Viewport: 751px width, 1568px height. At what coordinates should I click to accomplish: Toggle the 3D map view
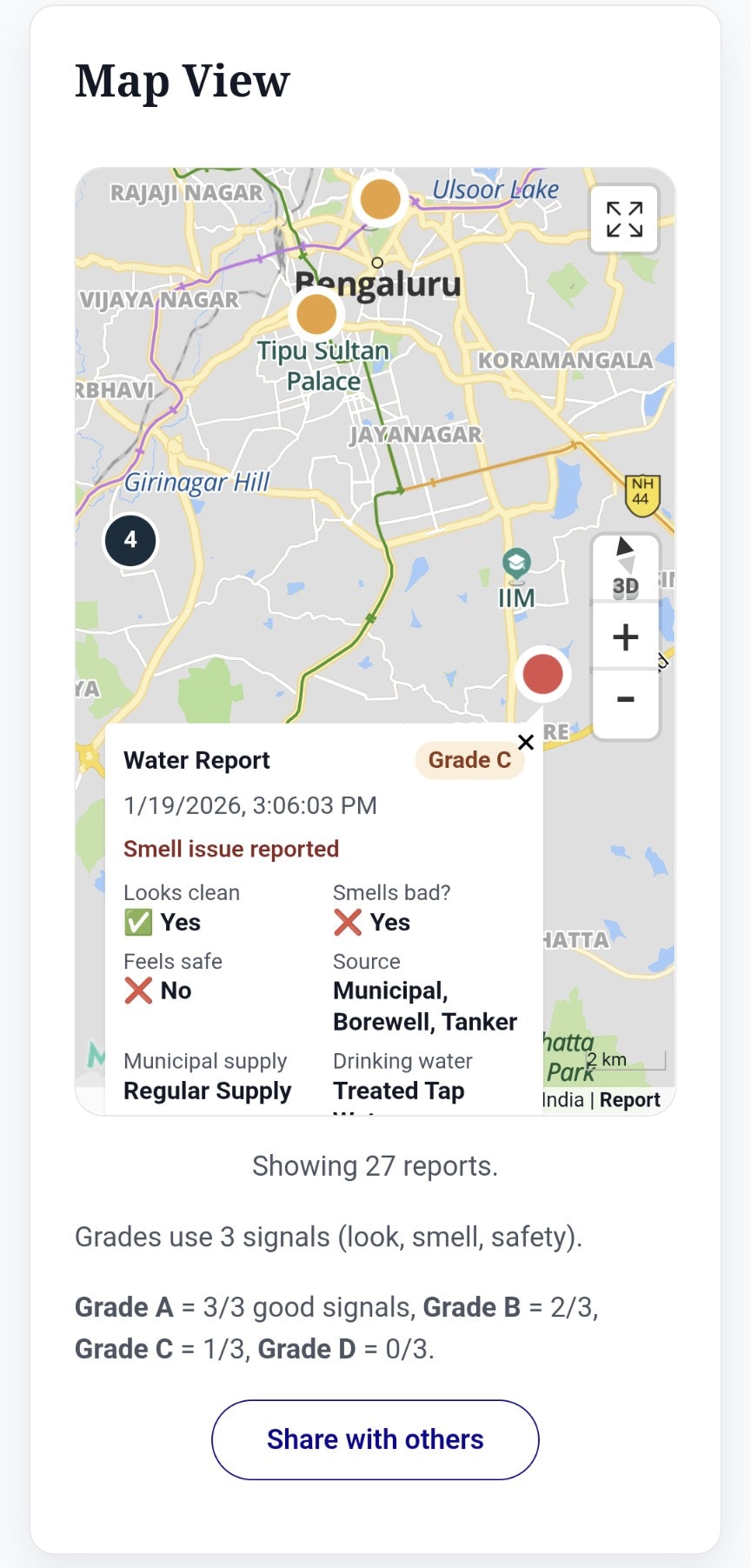[625, 585]
